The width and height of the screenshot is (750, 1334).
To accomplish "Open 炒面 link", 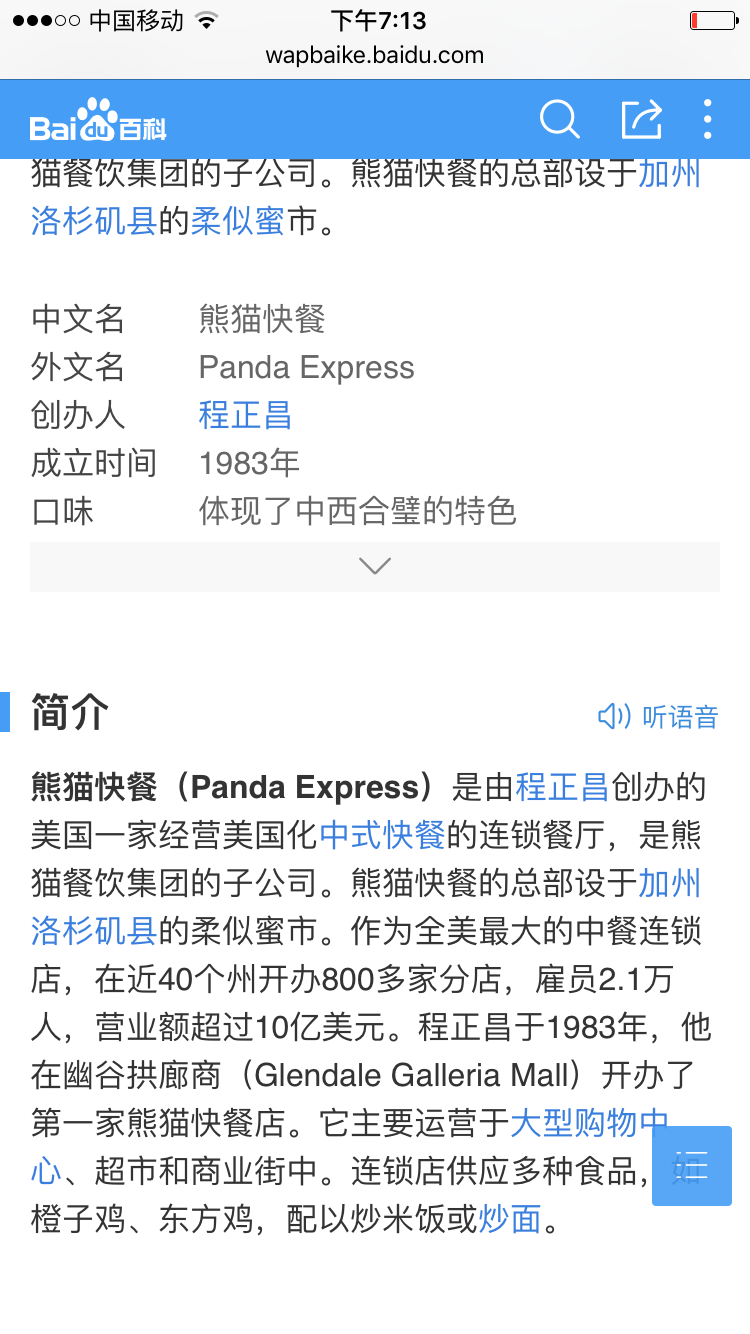I will point(510,1219).
